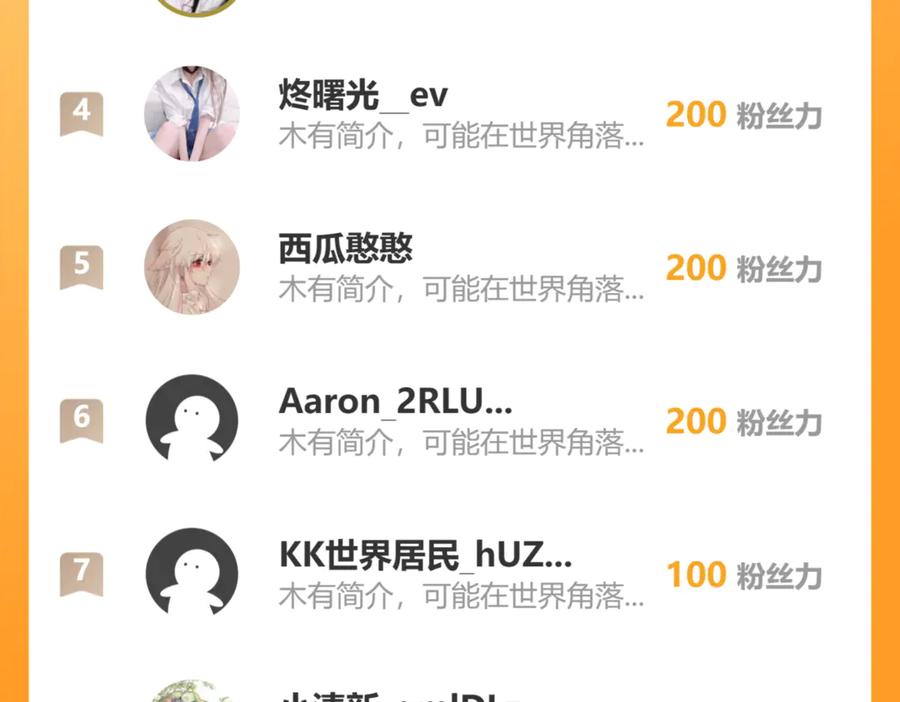Open 烬曙光__ev's profile row

[x=450, y=114]
